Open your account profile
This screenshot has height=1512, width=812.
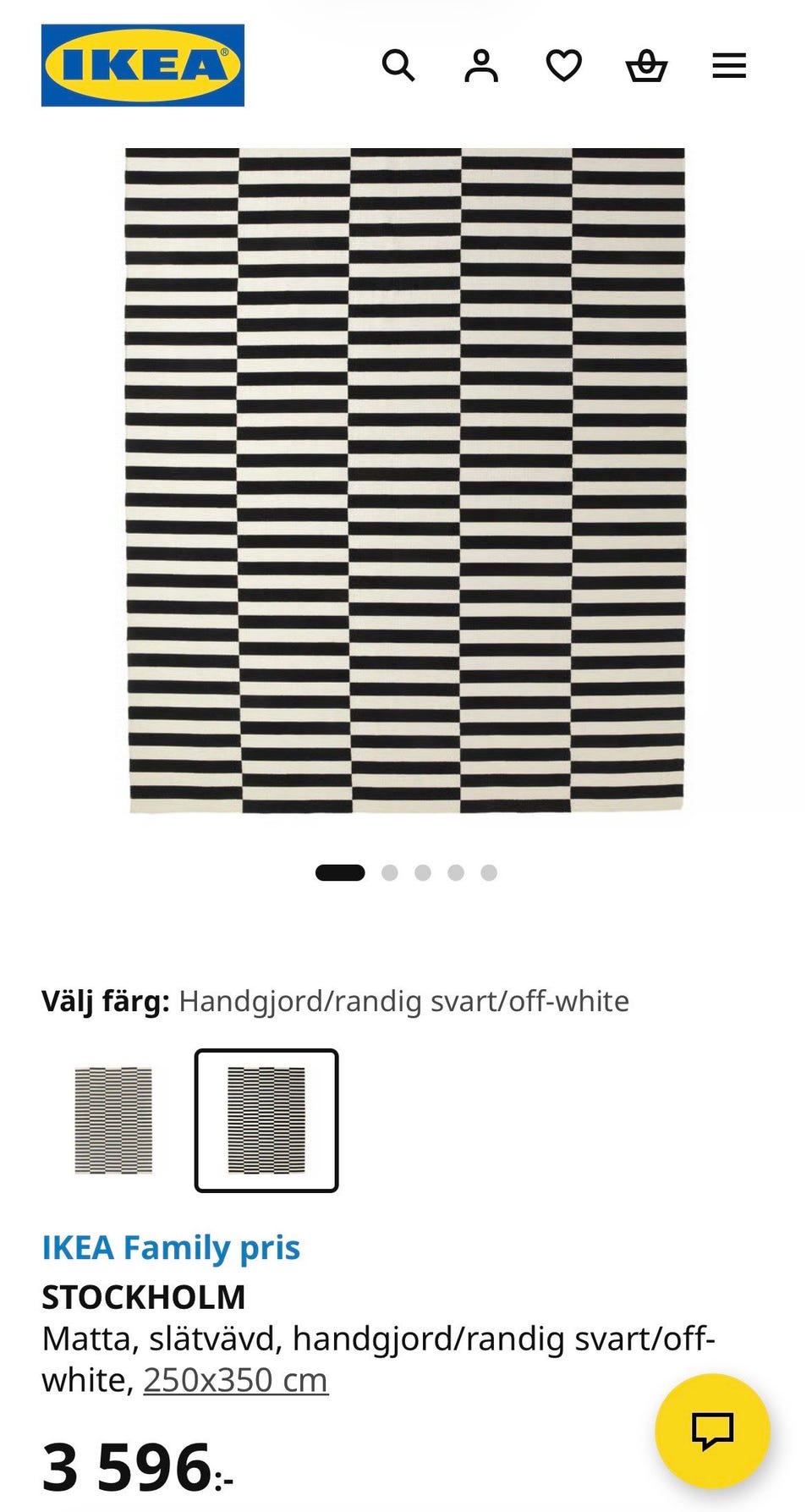tap(480, 66)
